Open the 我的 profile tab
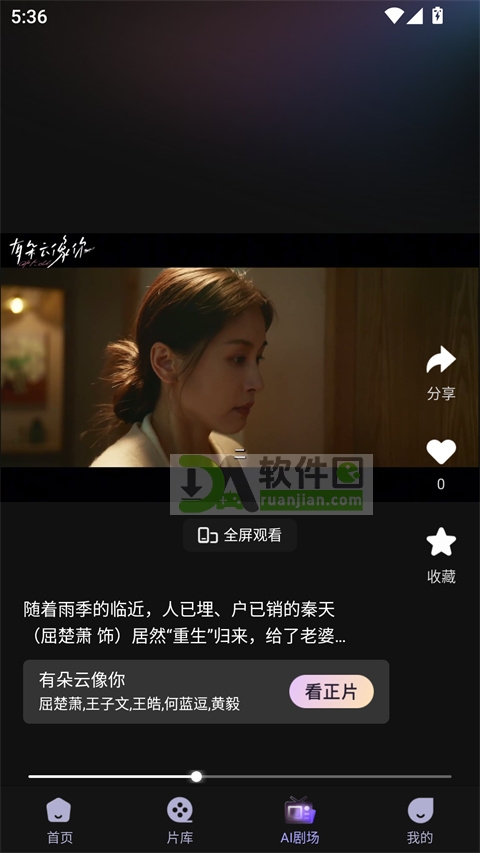The height and width of the screenshot is (853, 480). (420, 820)
